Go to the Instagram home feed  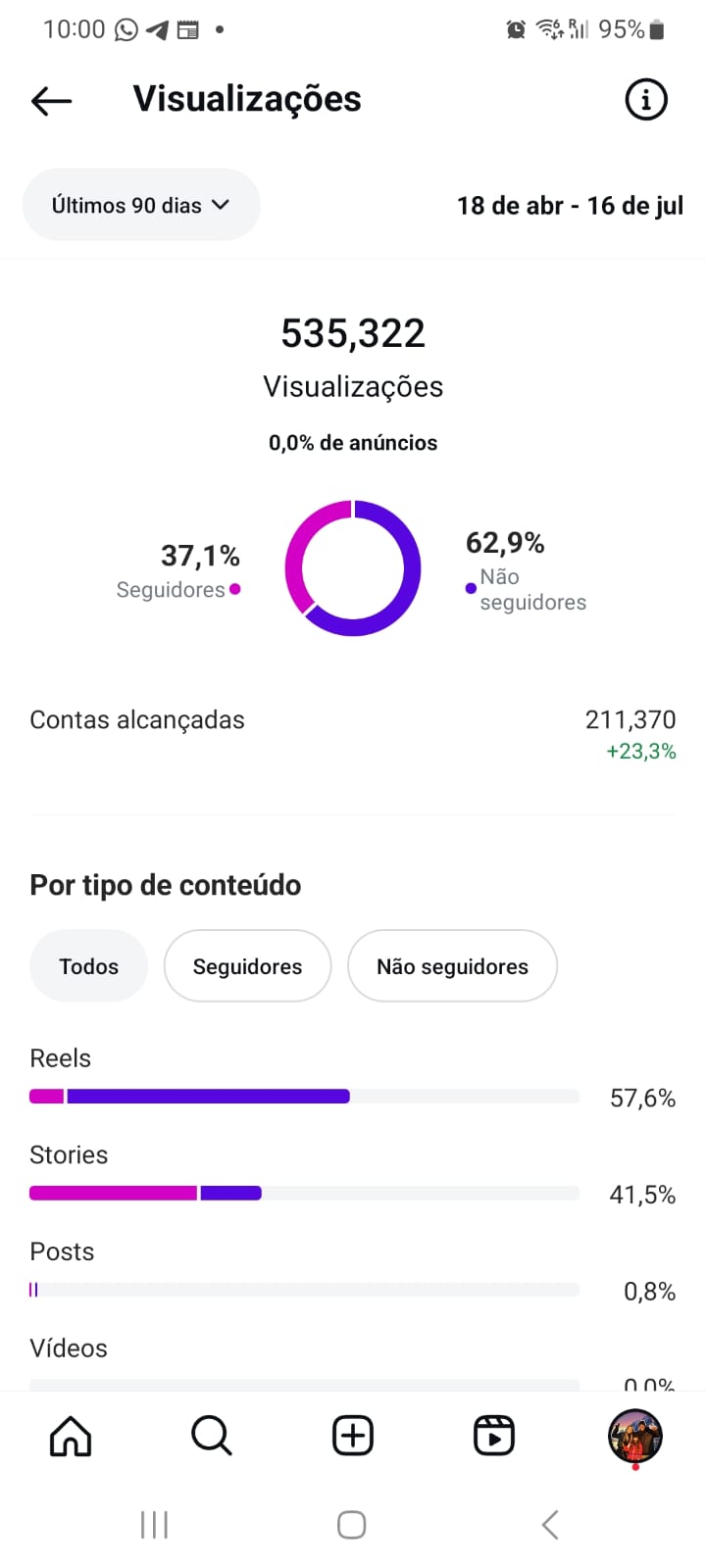point(71,1436)
